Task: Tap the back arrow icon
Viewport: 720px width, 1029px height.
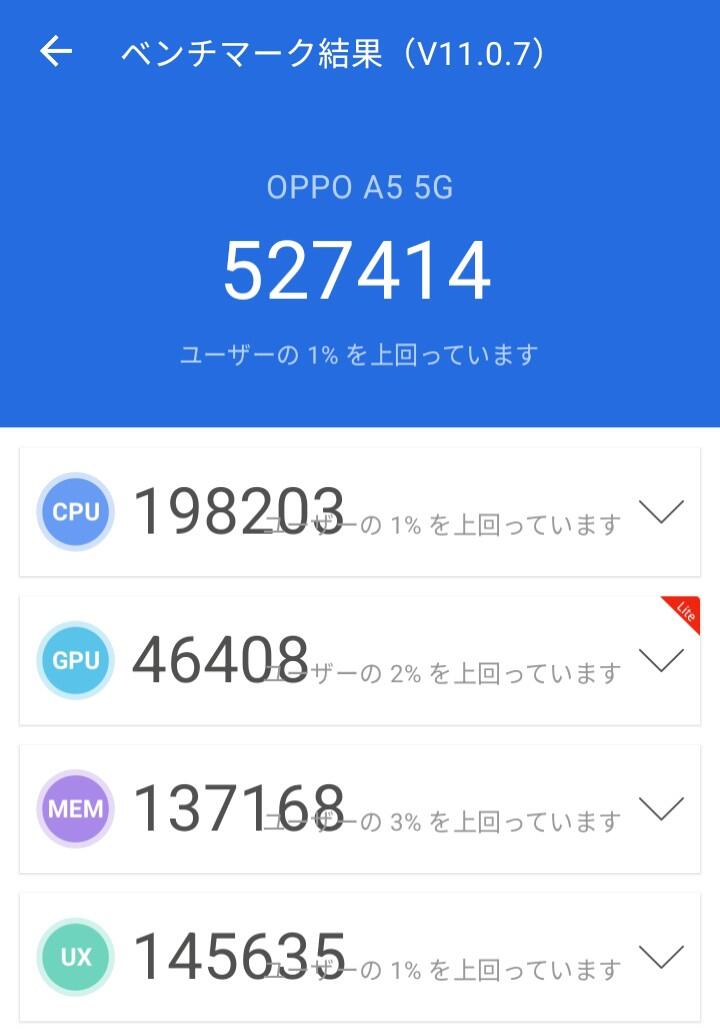Action: point(57,53)
